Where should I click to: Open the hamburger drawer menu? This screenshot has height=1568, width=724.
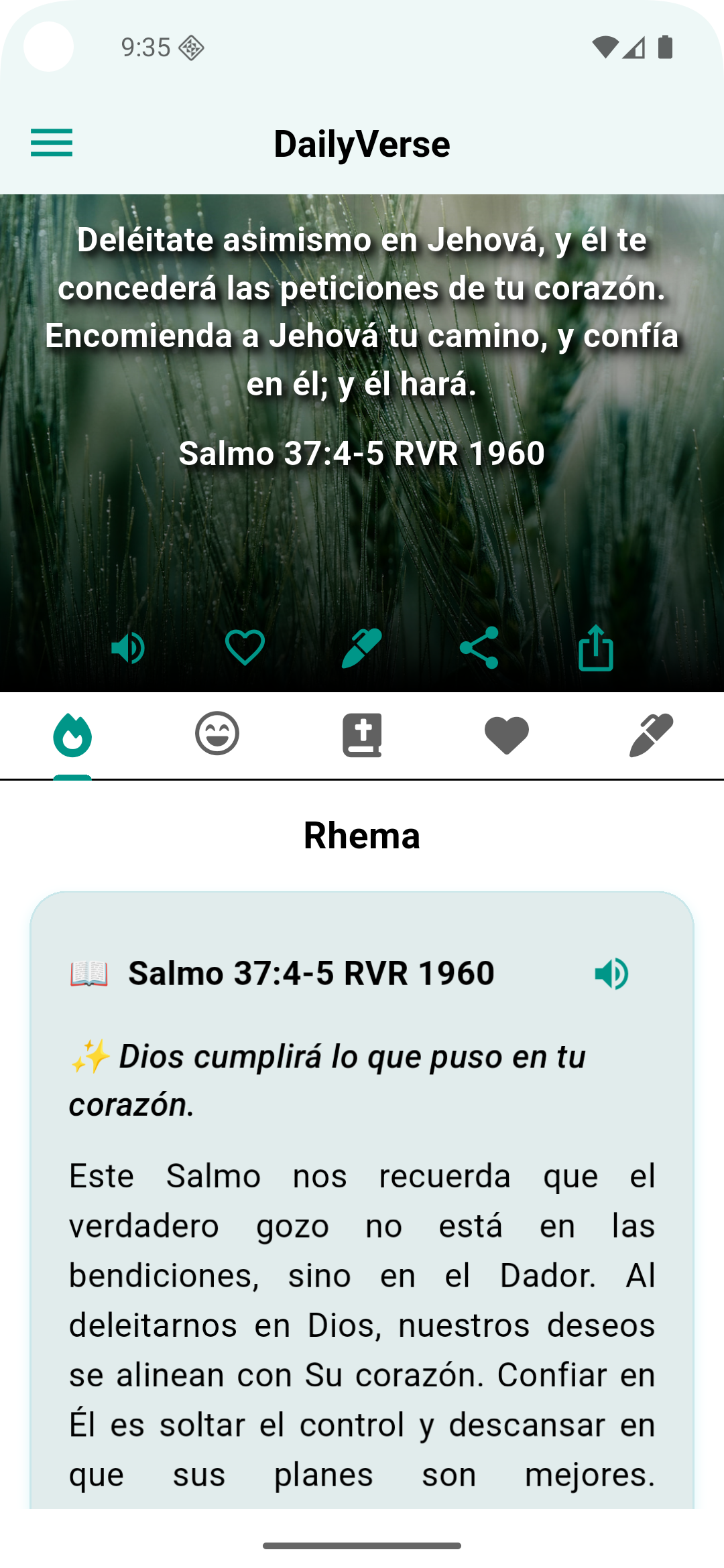pyautogui.click(x=52, y=143)
